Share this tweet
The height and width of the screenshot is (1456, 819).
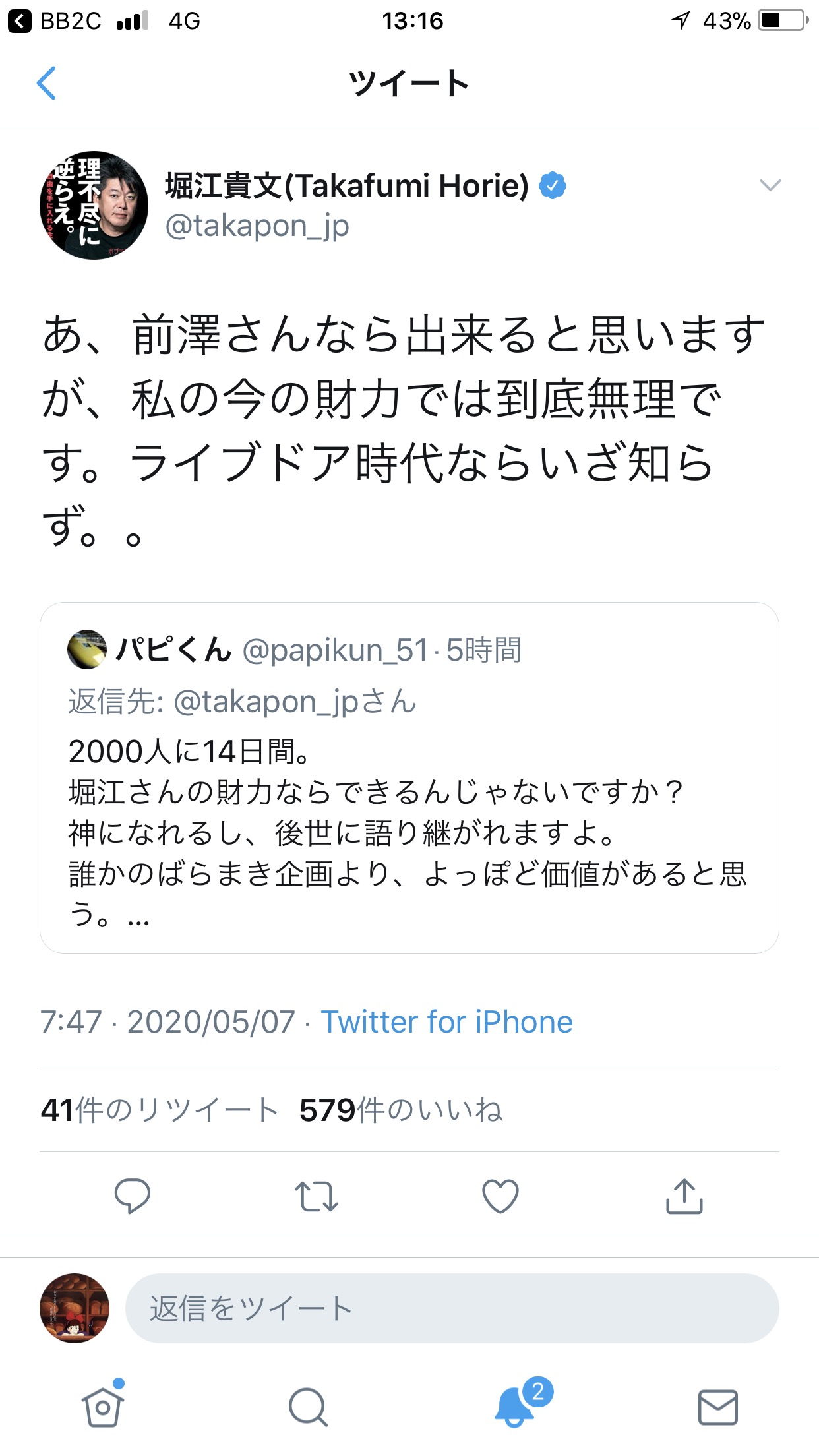684,1196
